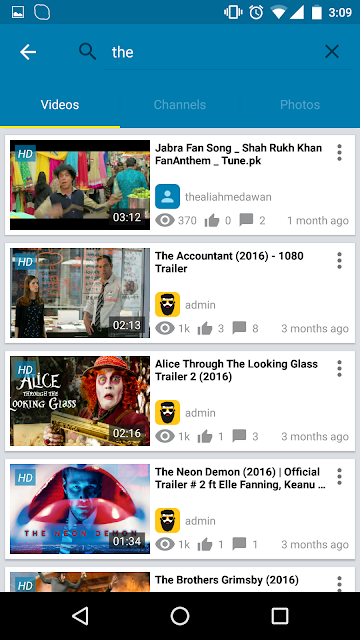Open thealiahmedawan channel avatar
Viewport: 360px width, 640px height.
[x=167, y=196]
